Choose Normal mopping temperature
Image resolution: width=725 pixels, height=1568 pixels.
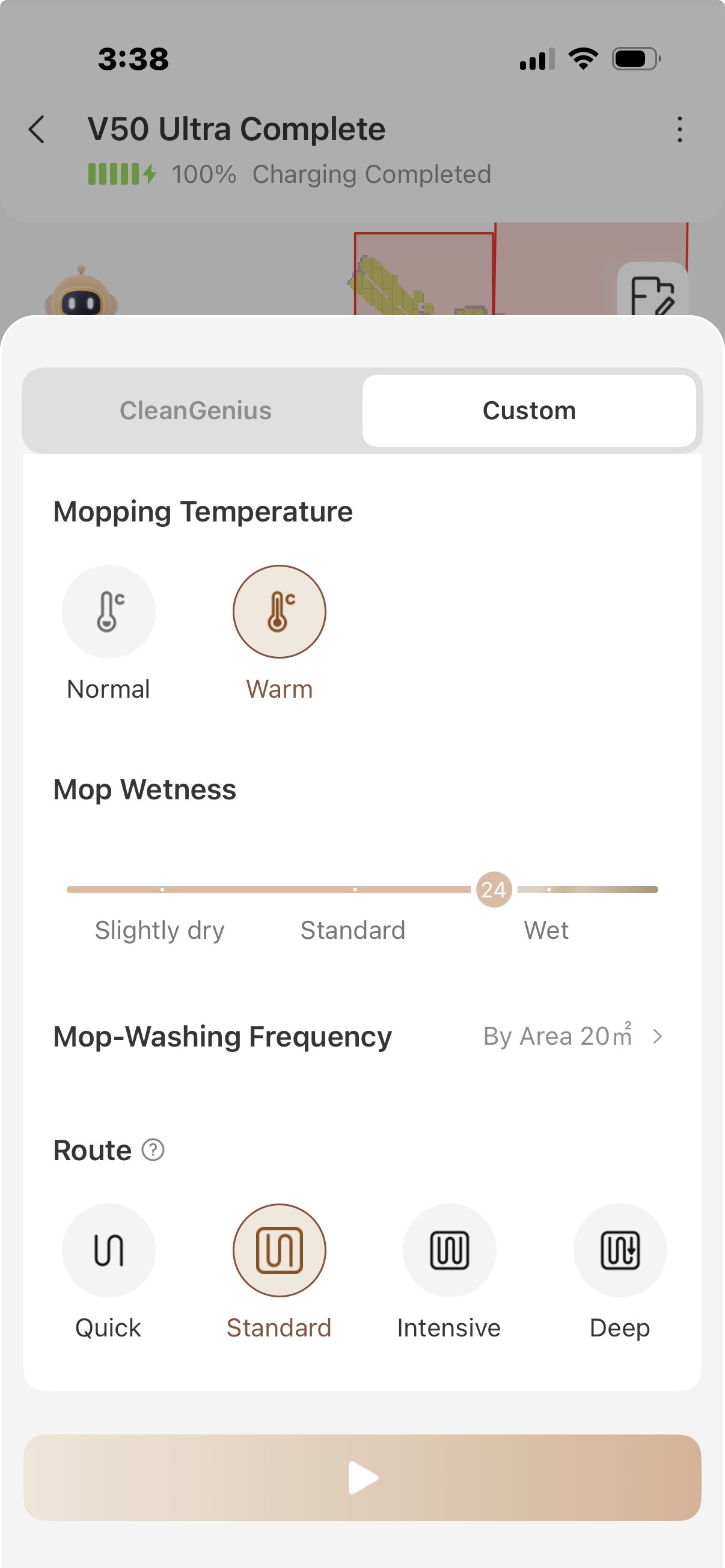108,612
